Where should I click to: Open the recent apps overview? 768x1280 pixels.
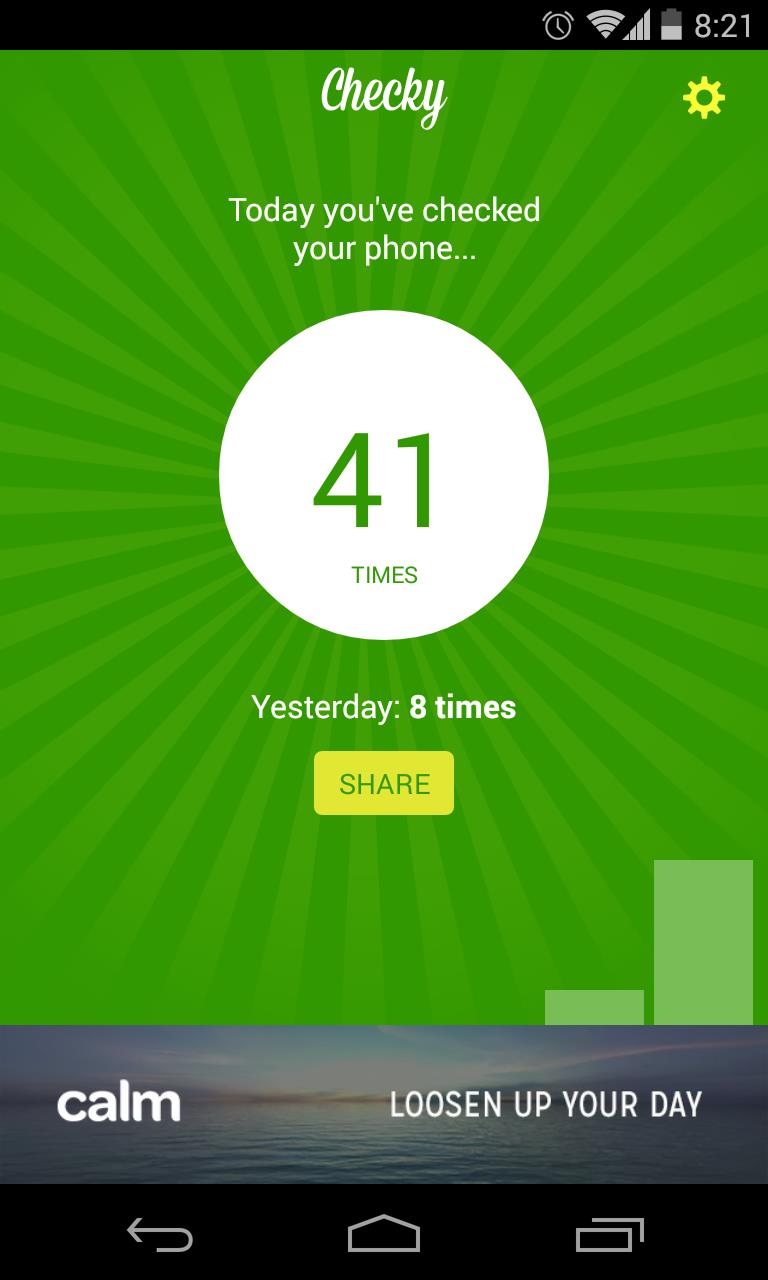pyautogui.click(x=609, y=1234)
